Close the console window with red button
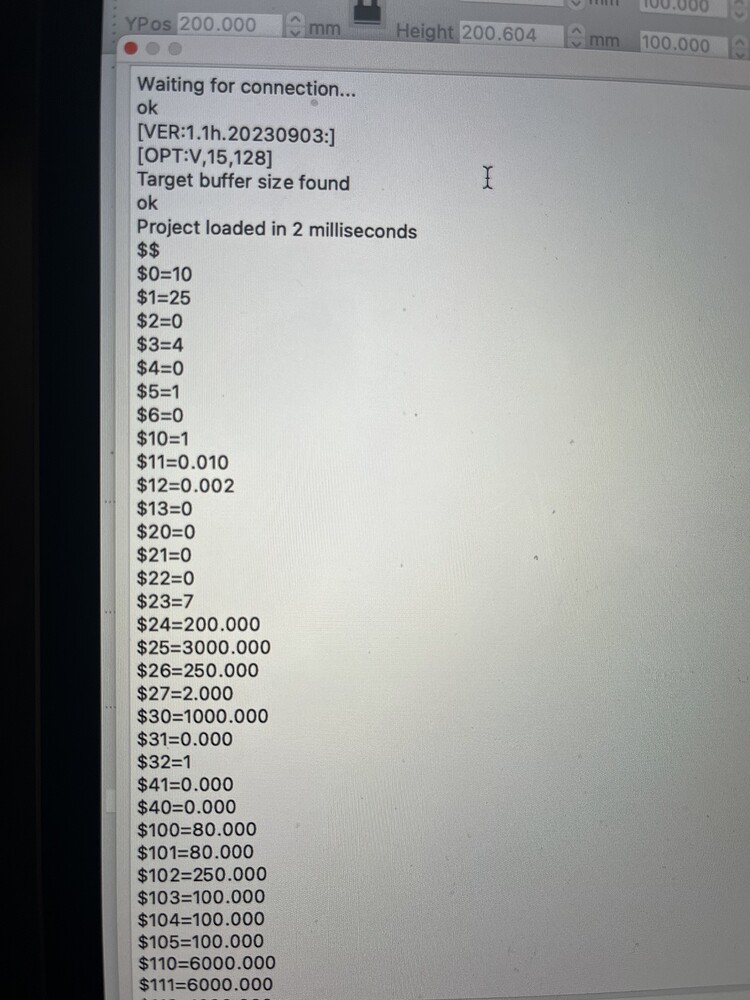The width and height of the screenshot is (750, 1000). [131, 47]
